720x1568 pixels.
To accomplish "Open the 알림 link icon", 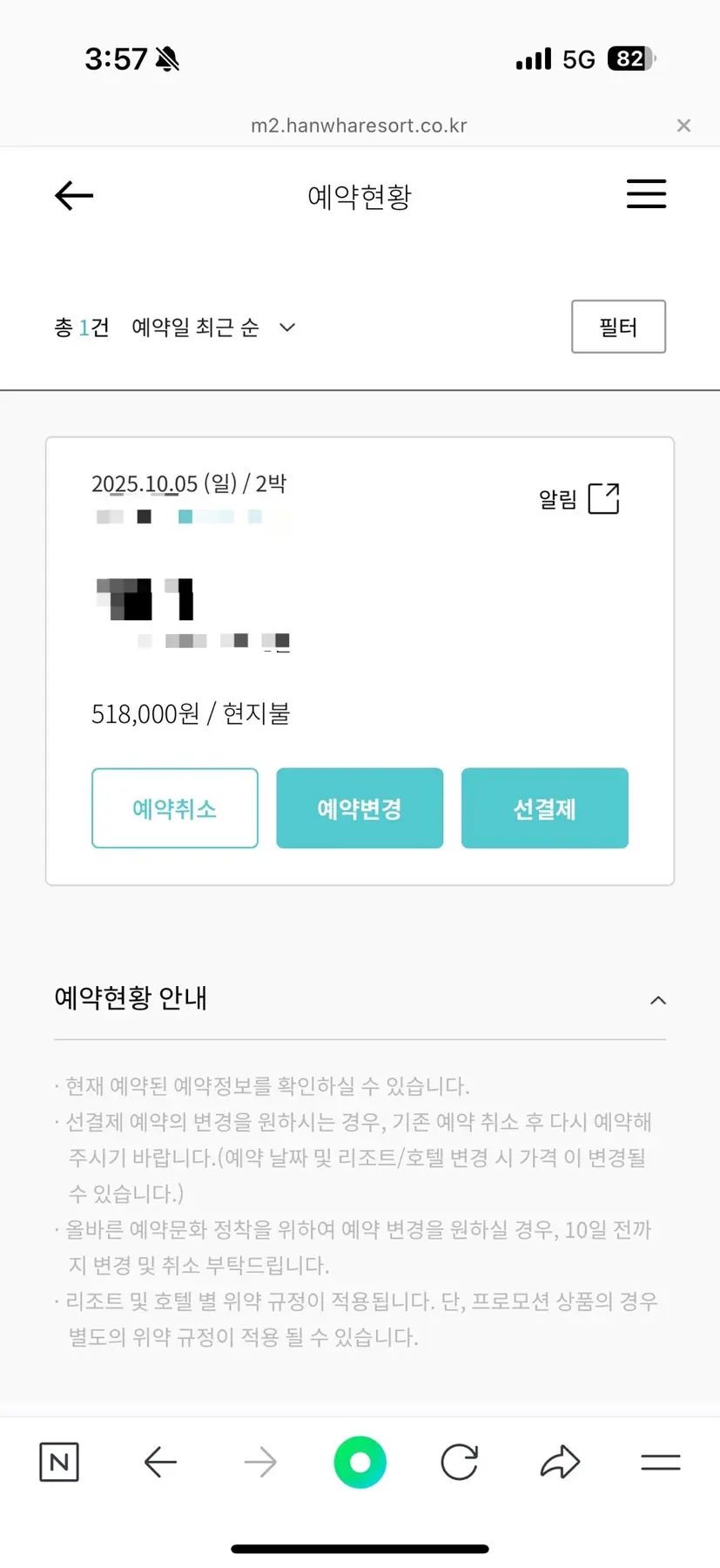I will coord(603,499).
